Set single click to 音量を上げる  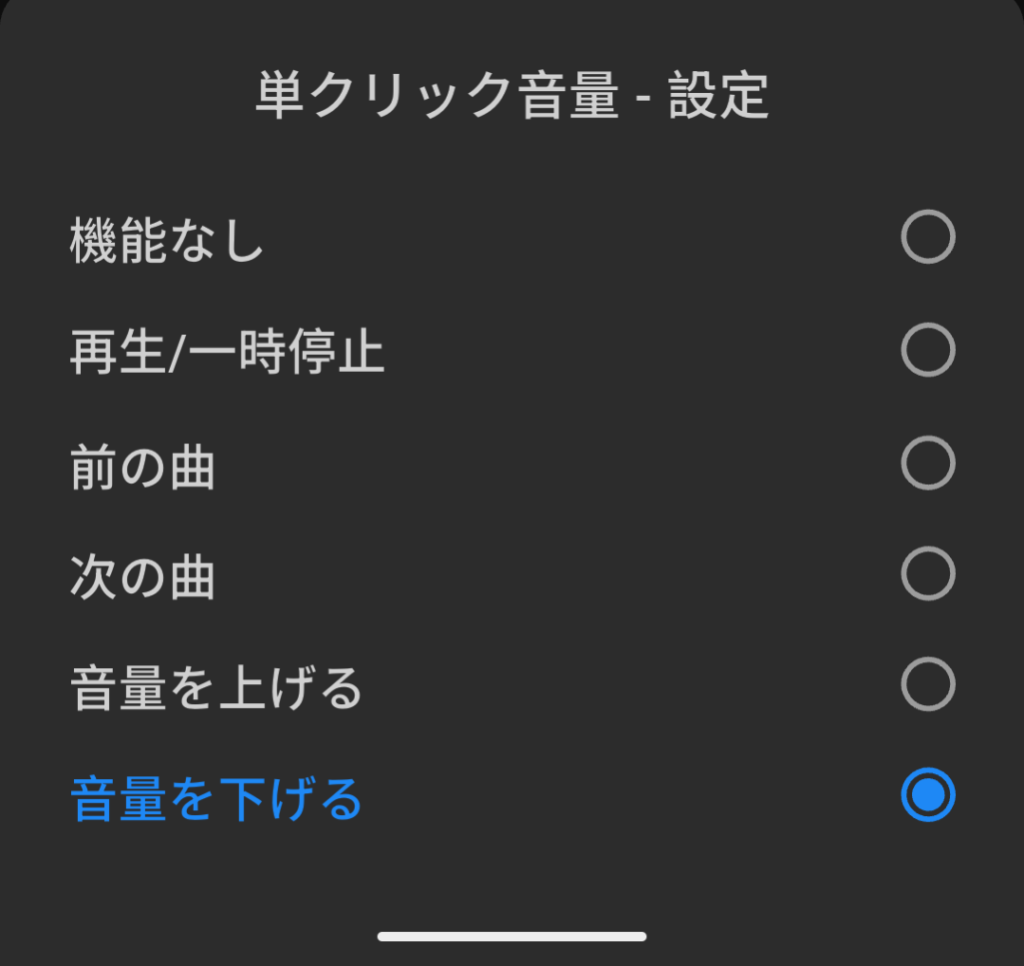point(927,685)
